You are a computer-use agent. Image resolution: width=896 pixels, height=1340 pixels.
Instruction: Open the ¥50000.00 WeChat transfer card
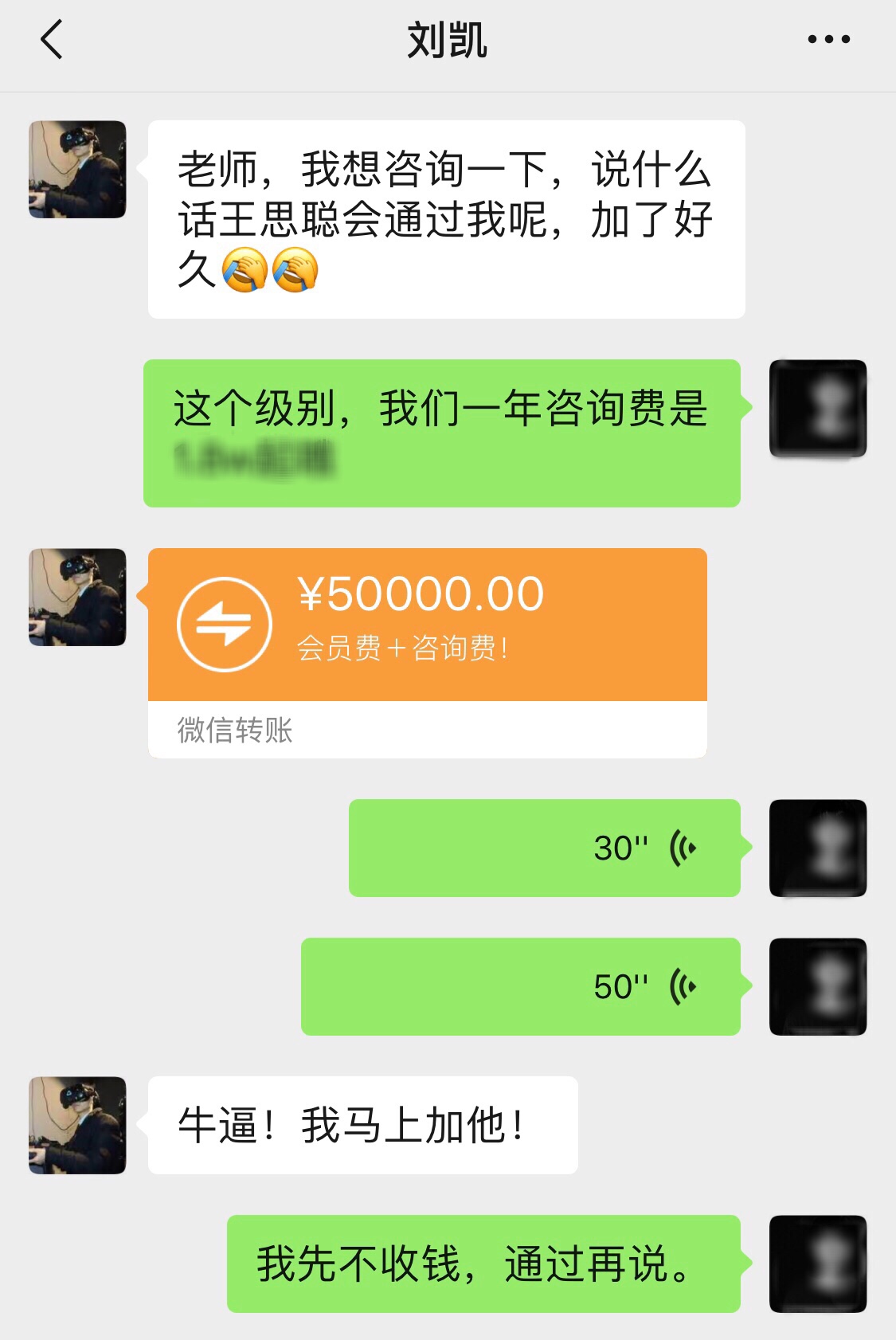pos(427,625)
